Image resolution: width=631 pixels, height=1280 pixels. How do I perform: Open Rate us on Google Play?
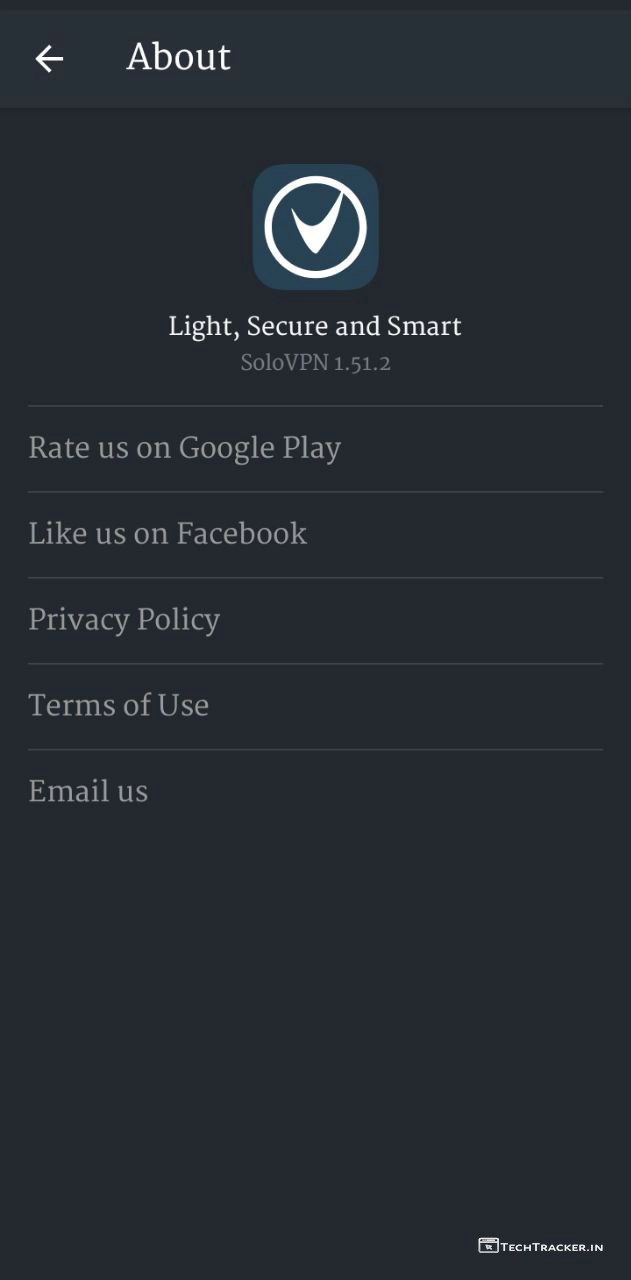pyautogui.click(x=185, y=448)
